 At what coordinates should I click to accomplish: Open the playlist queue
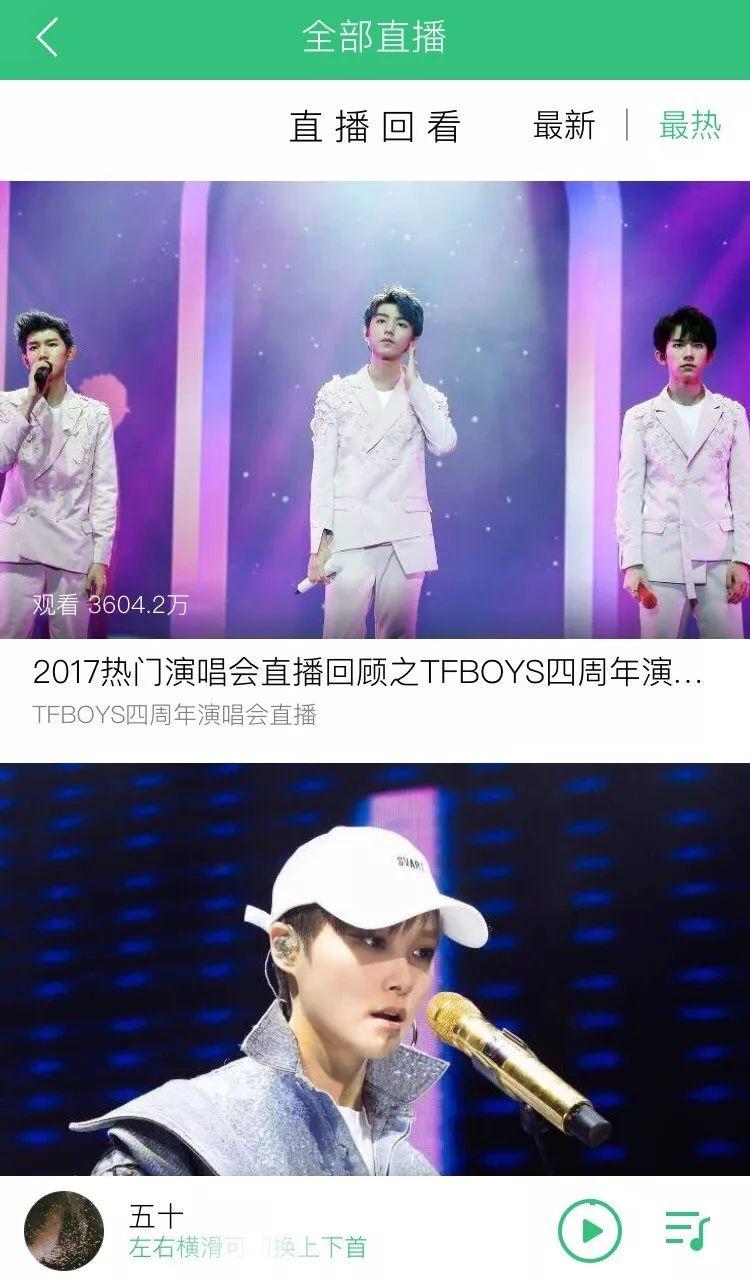coord(686,1230)
